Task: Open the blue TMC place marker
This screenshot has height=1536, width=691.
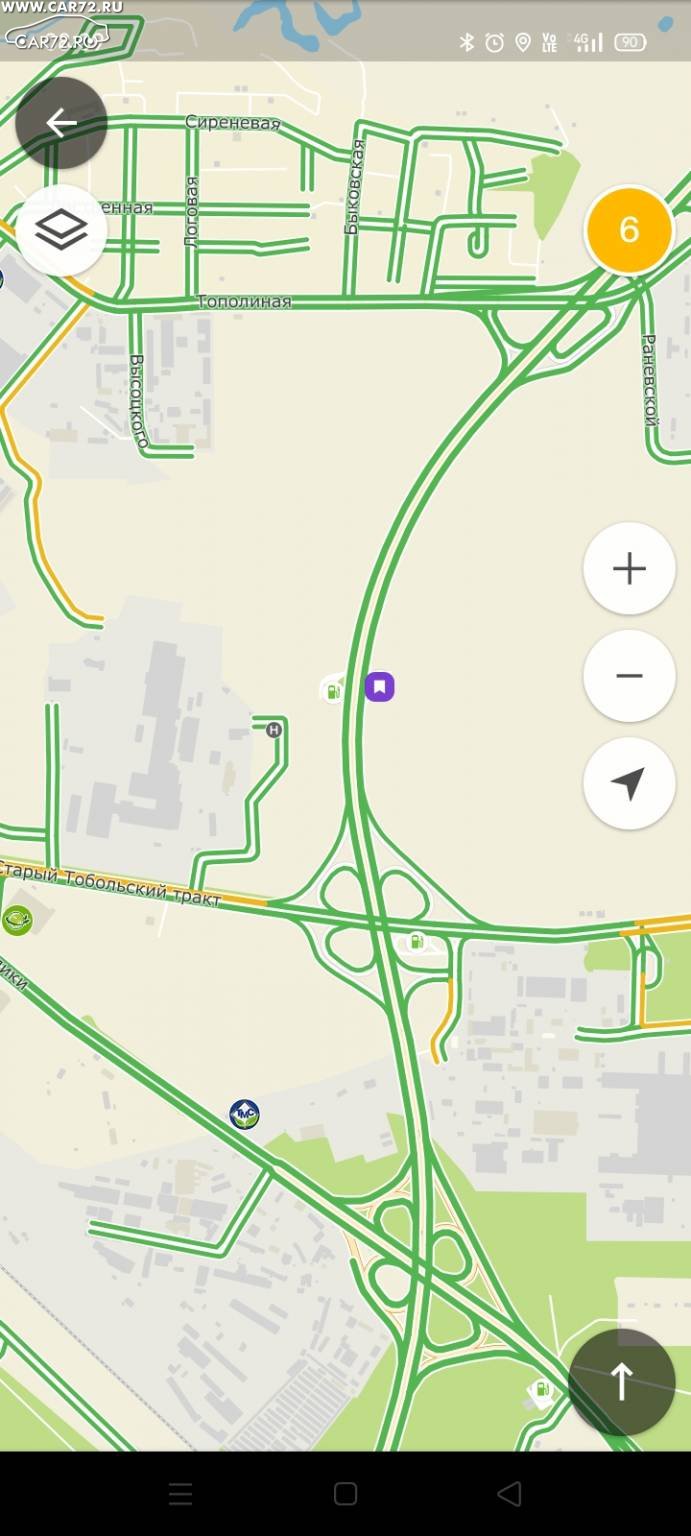Action: pyautogui.click(x=244, y=1114)
